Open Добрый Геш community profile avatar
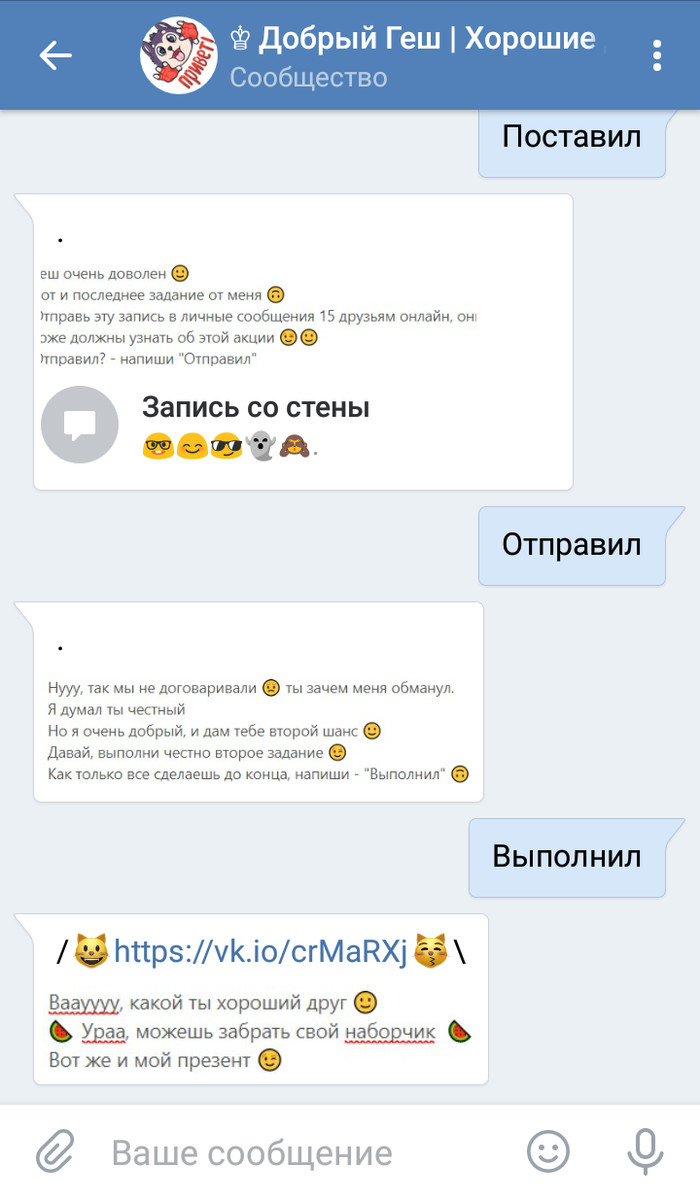The height and width of the screenshot is (1198, 700). tap(179, 55)
